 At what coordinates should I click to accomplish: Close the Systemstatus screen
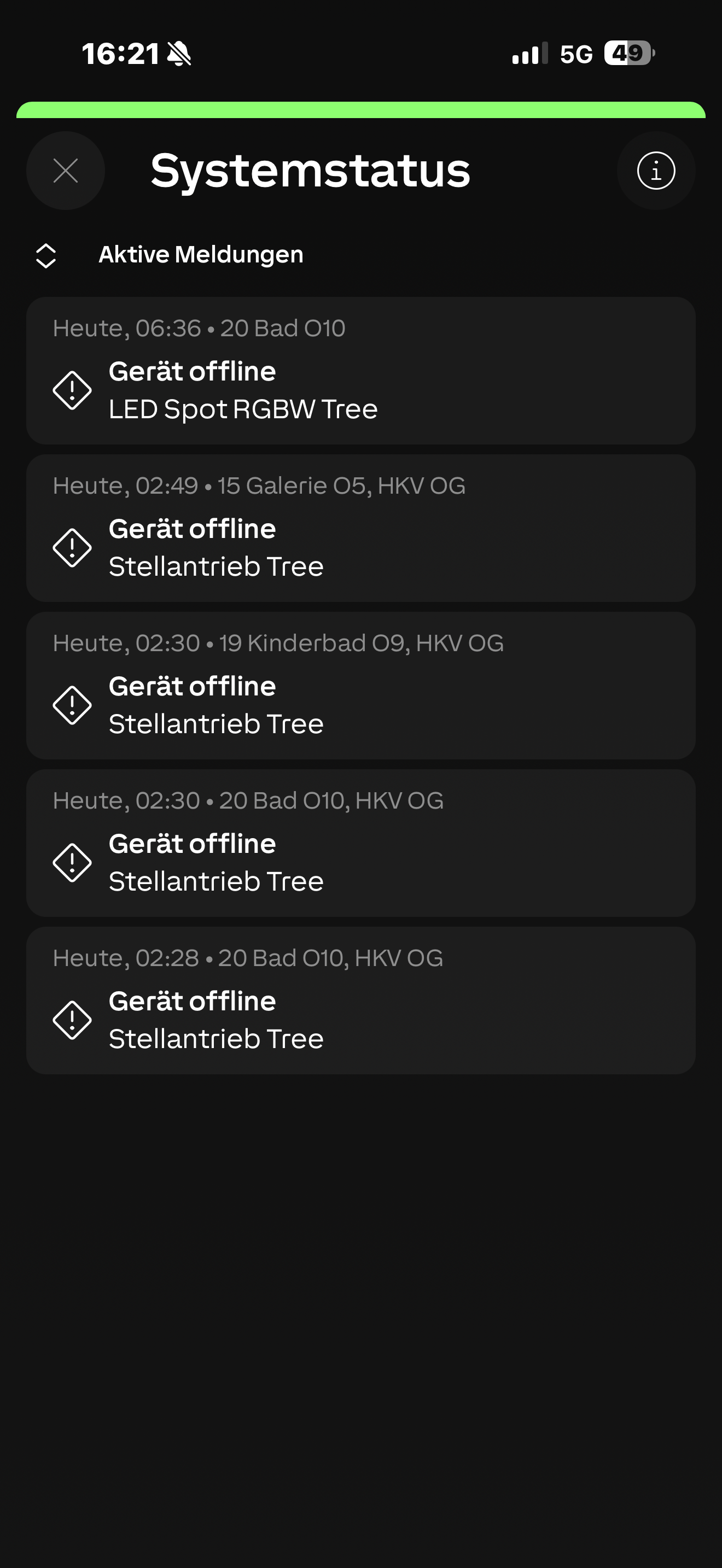(66, 171)
